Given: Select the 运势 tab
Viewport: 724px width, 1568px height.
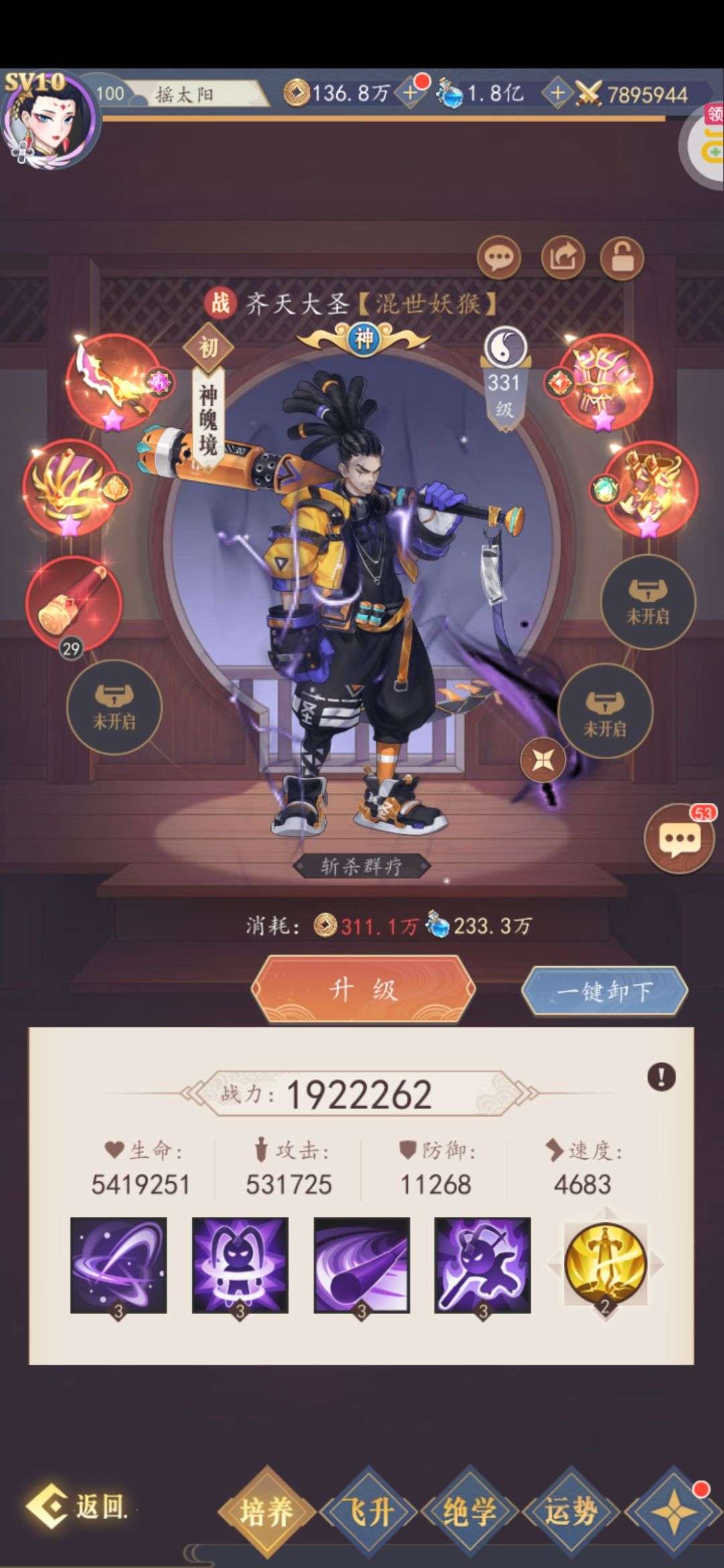Looking at the screenshot, I should coord(570,1511).
